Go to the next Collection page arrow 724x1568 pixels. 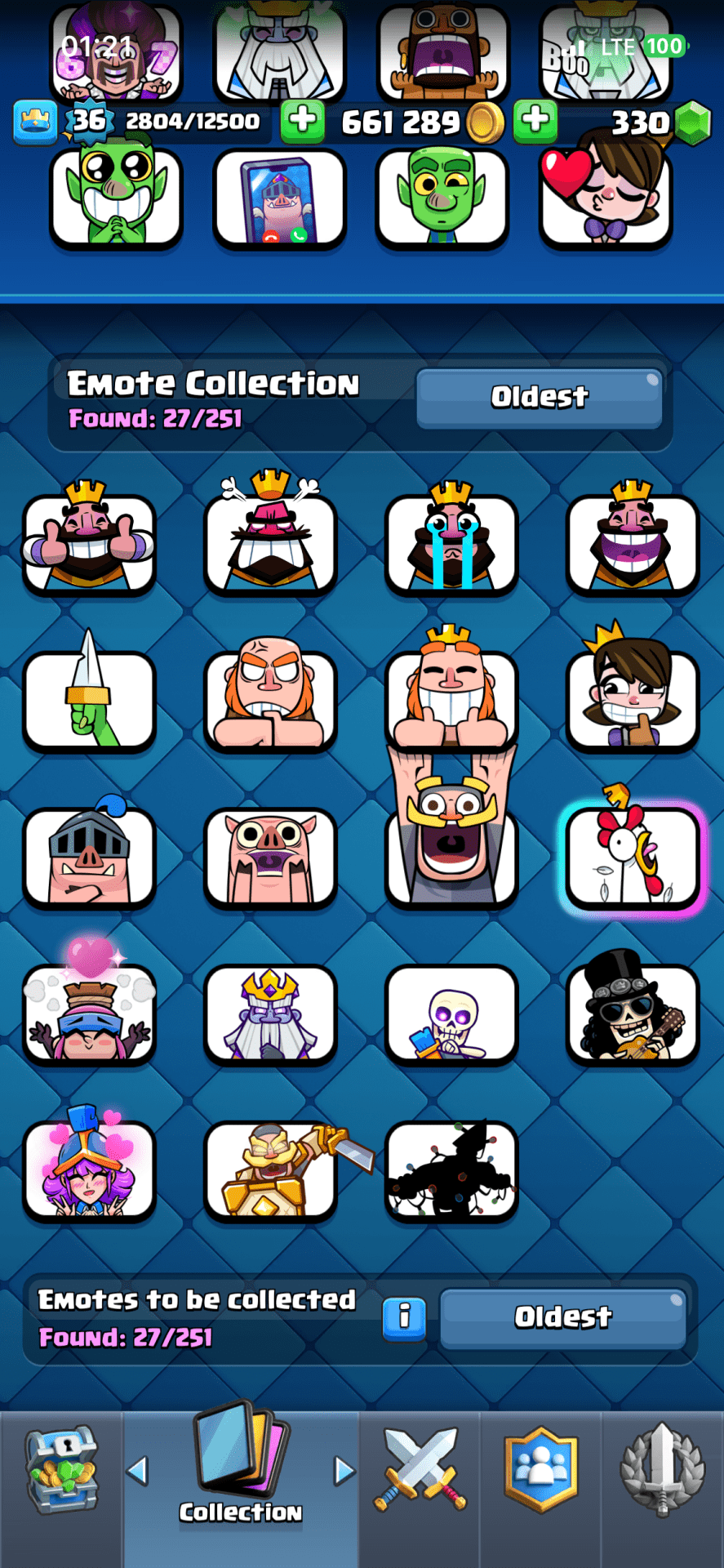pos(344,1471)
